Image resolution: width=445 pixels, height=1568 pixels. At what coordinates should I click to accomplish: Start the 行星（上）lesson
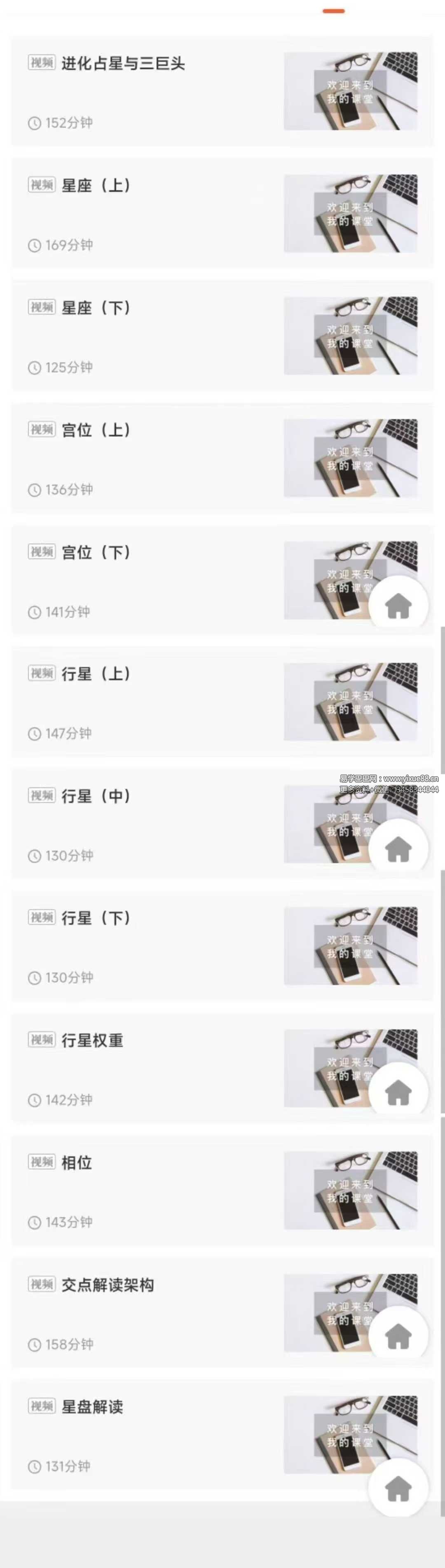96,674
